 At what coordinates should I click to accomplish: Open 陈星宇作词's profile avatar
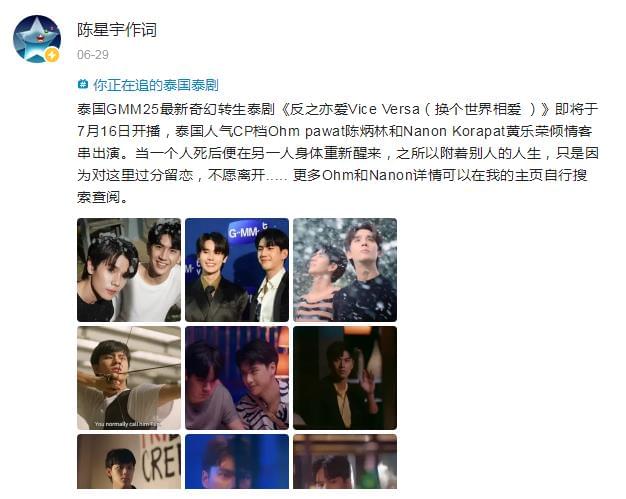pos(38,38)
